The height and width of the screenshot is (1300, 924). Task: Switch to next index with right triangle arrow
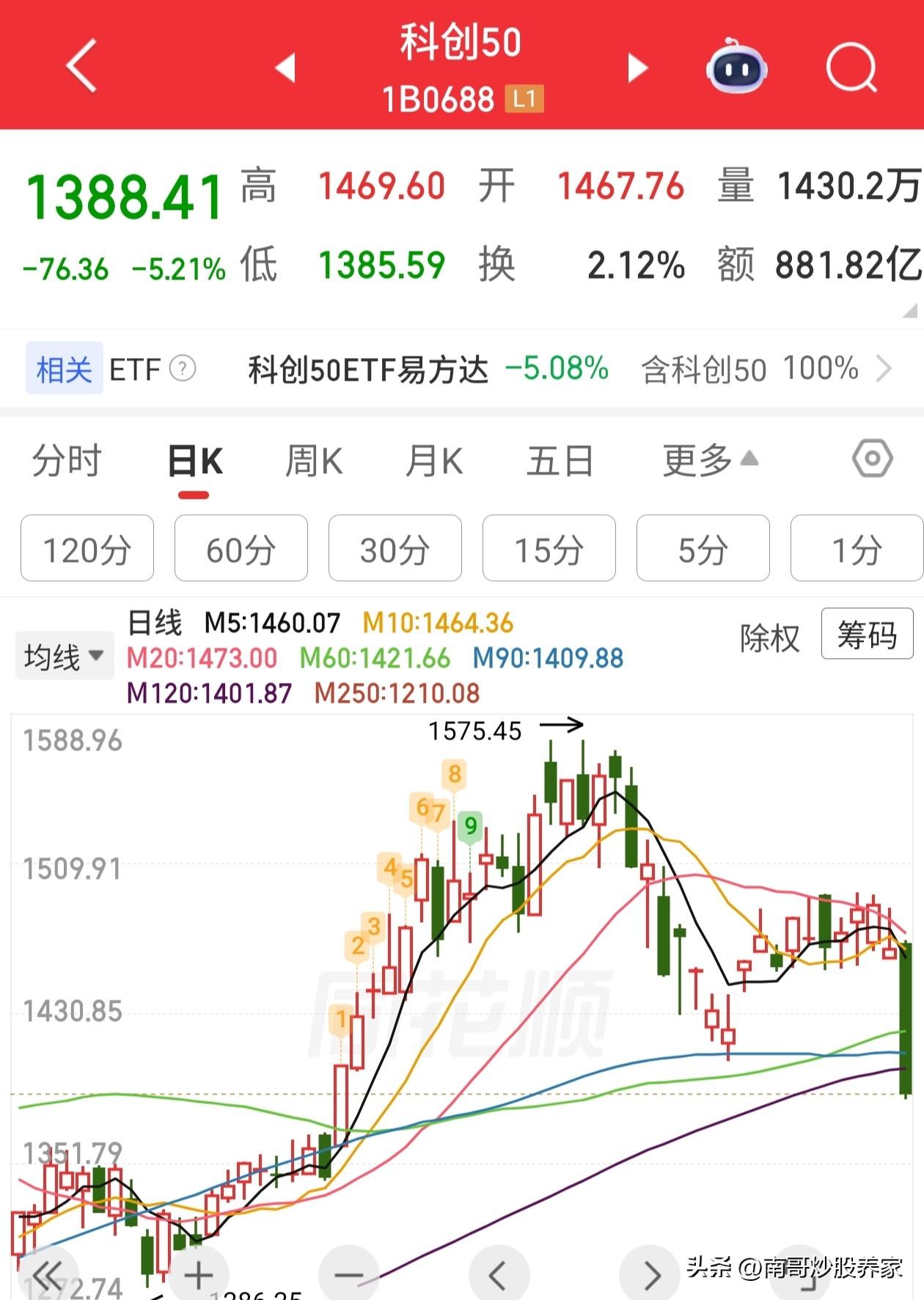point(635,67)
